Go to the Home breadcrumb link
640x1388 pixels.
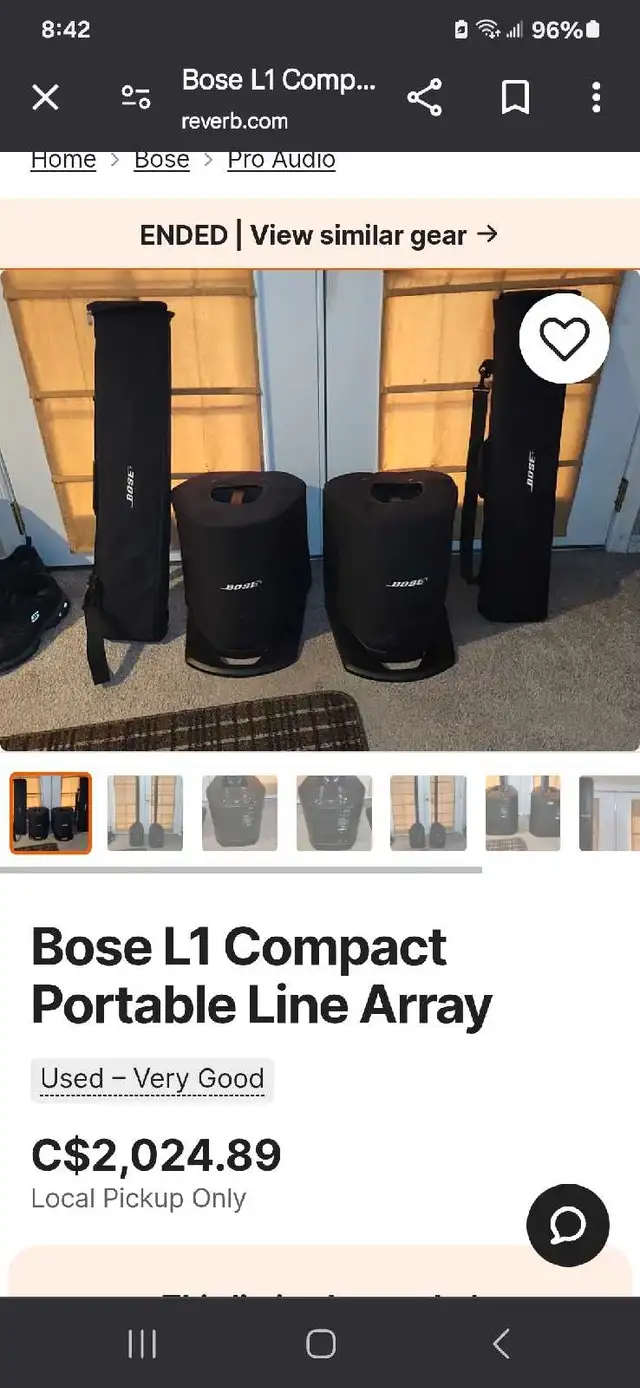(63, 160)
